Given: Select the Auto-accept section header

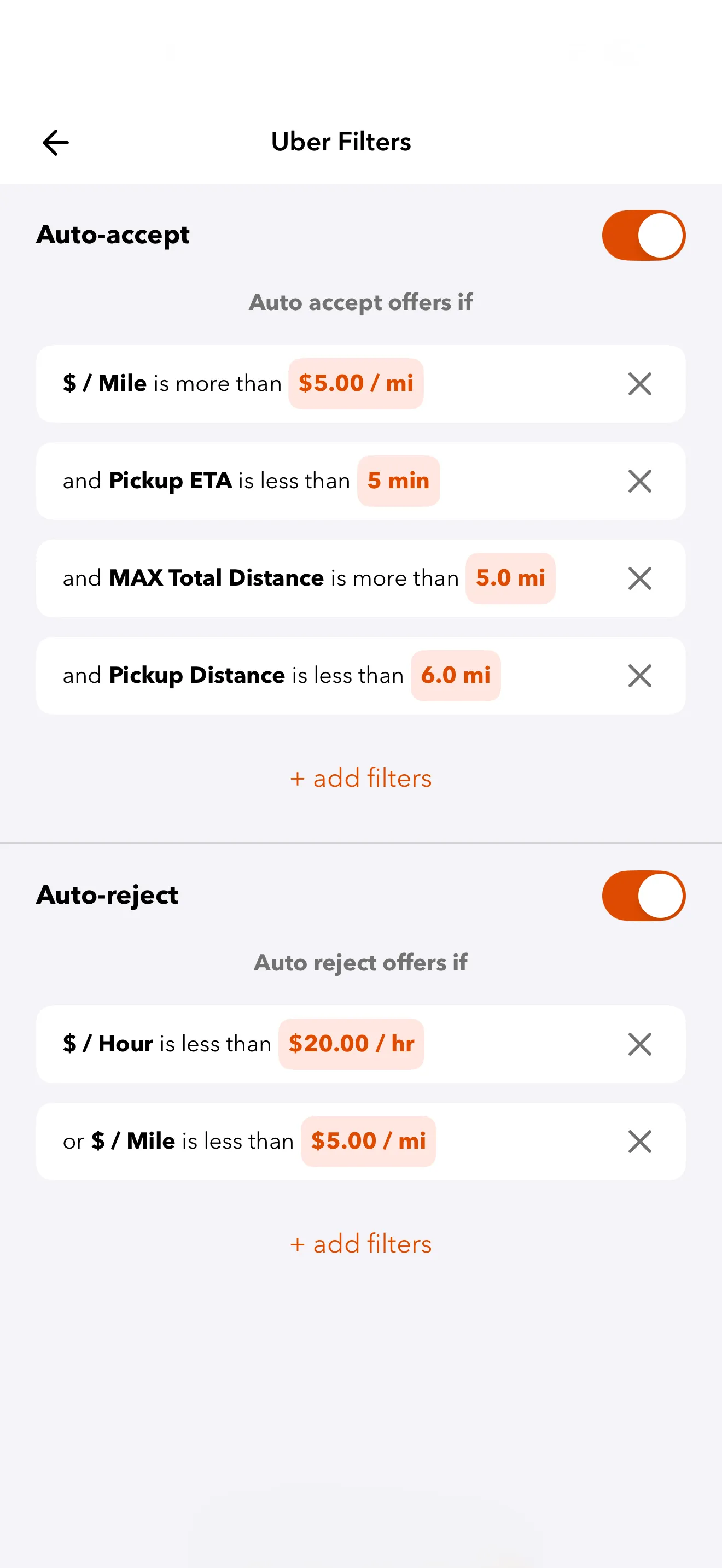Looking at the screenshot, I should (x=113, y=235).
